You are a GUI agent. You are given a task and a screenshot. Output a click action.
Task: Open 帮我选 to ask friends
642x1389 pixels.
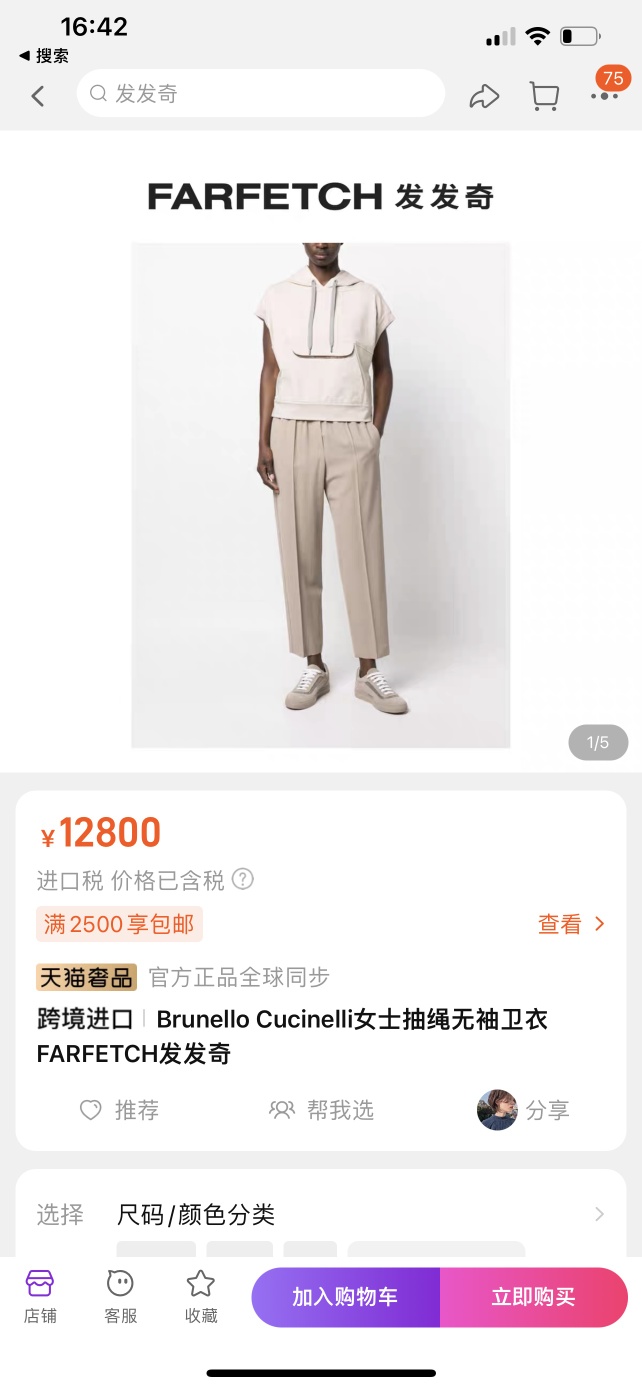point(321,1110)
